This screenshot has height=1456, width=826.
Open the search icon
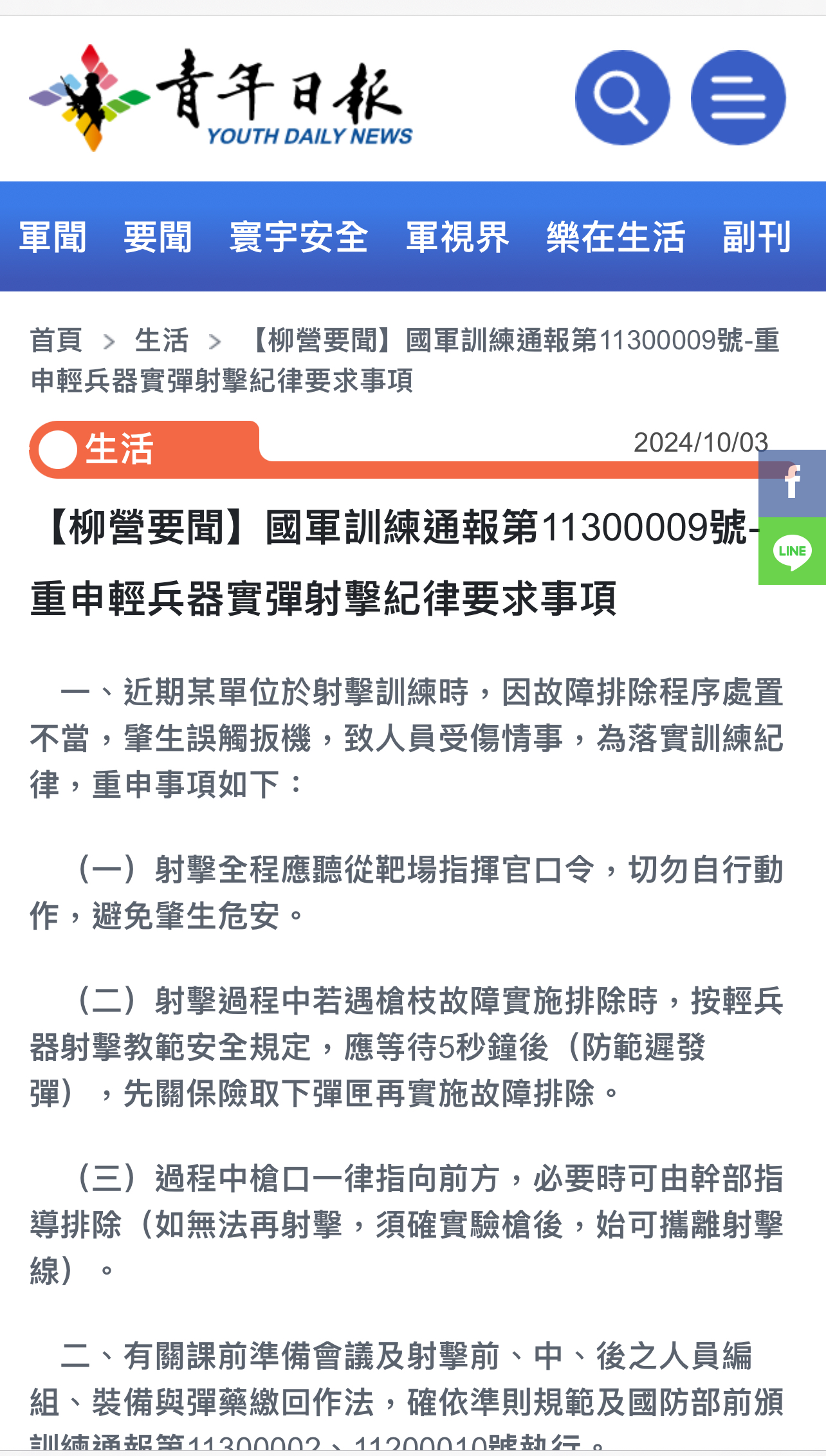click(x=622, y=98)
